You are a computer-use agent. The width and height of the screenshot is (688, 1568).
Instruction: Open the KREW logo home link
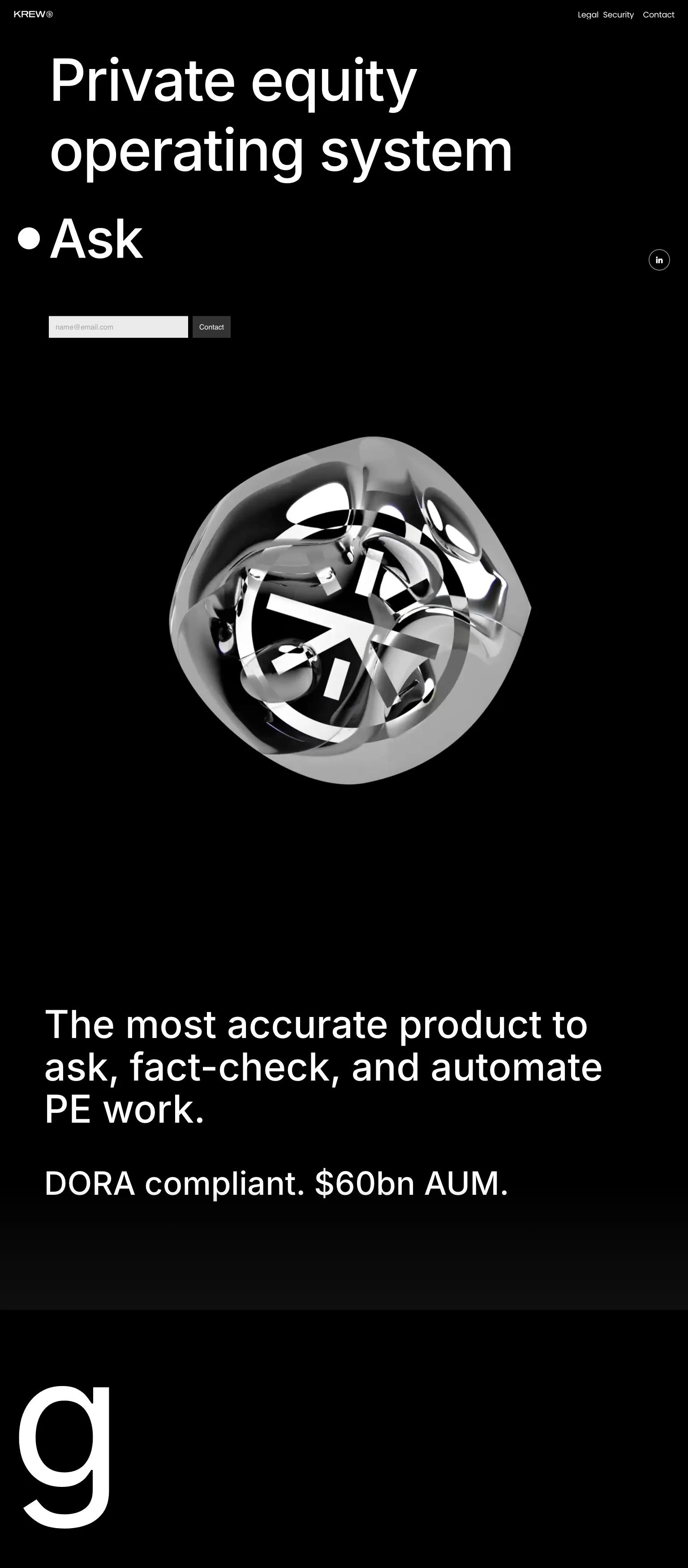33,14
